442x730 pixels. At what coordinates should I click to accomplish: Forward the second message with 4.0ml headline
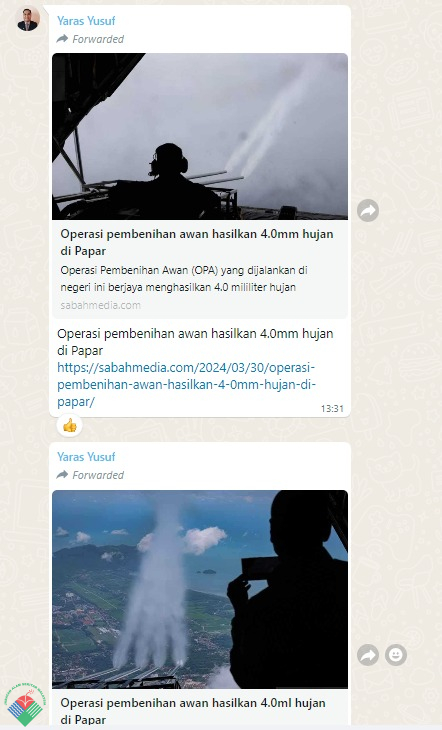368,656
